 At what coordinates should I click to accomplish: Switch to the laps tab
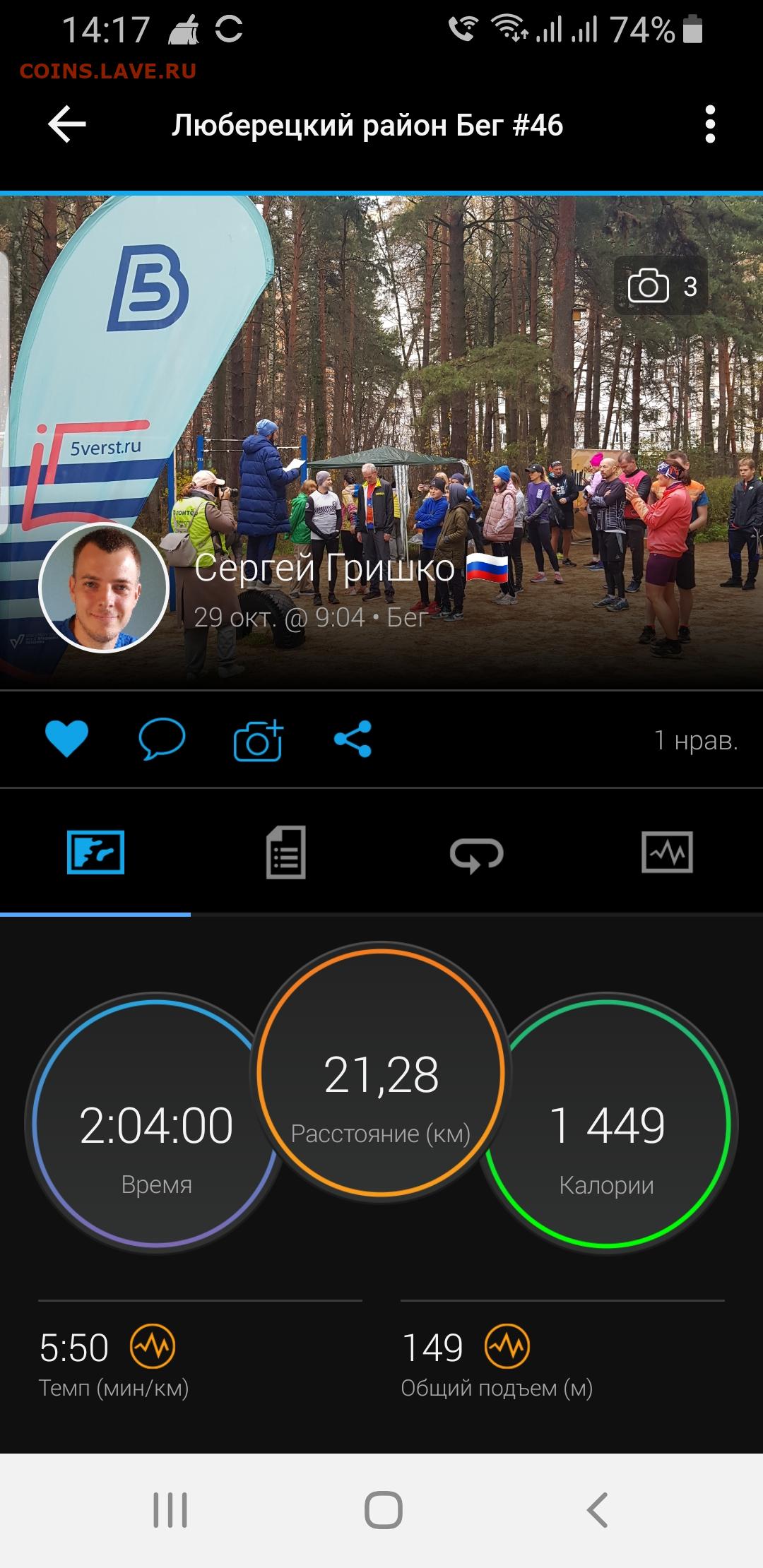pyautogui.click(x=477, y=854)
